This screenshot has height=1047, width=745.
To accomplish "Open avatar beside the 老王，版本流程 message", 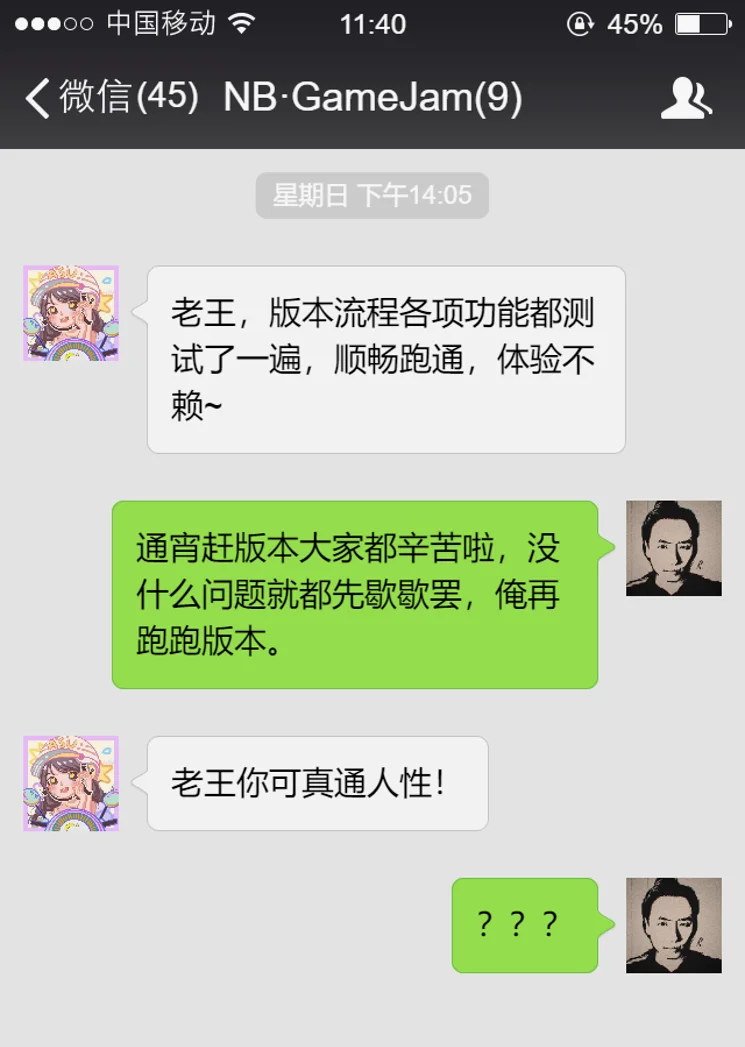I will pos(71,313).
